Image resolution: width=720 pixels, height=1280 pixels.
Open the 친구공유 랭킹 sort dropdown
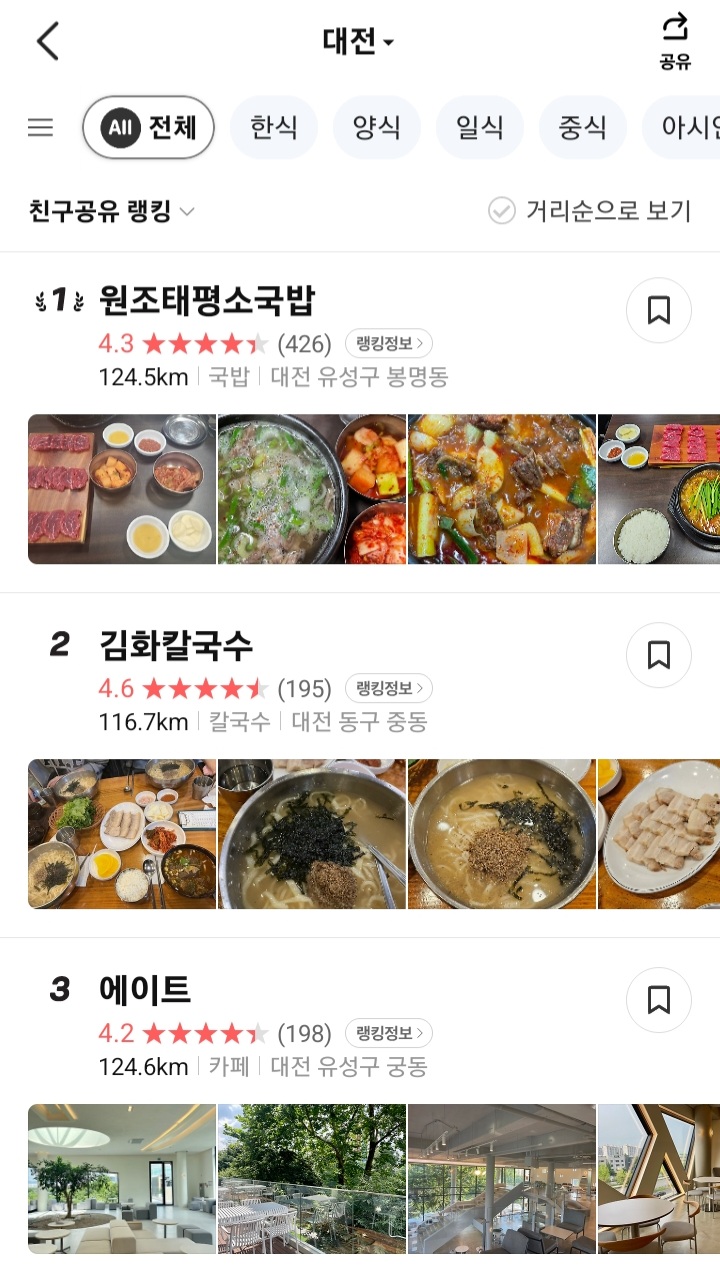(x=107, y=211)
